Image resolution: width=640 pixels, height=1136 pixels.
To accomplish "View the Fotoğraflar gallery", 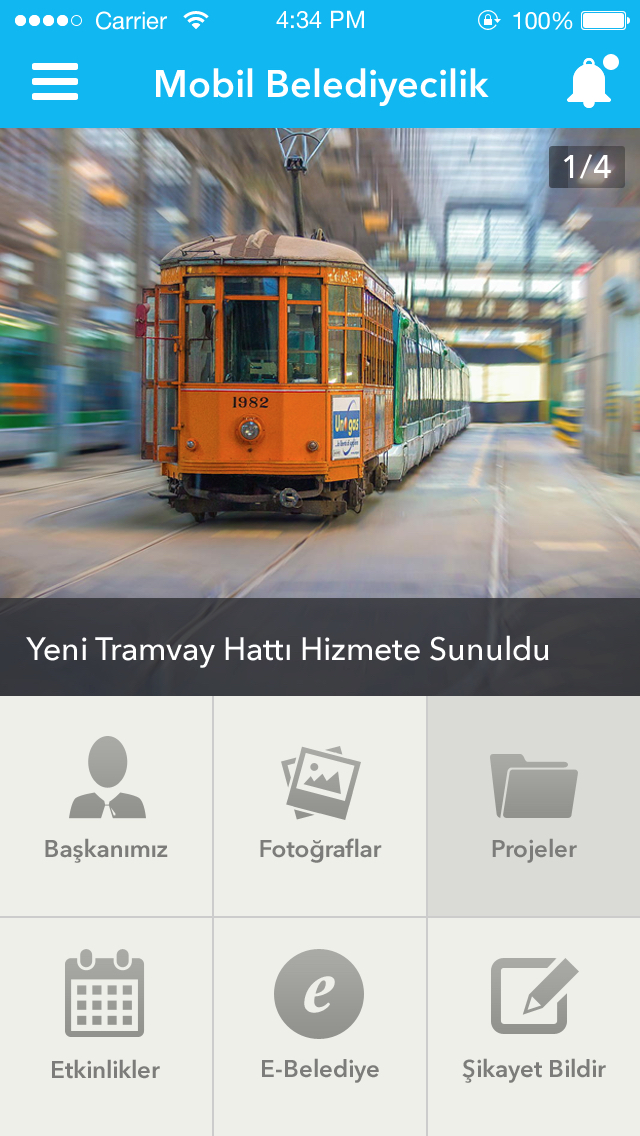I will pyautogui.click(x=320, y=806).
